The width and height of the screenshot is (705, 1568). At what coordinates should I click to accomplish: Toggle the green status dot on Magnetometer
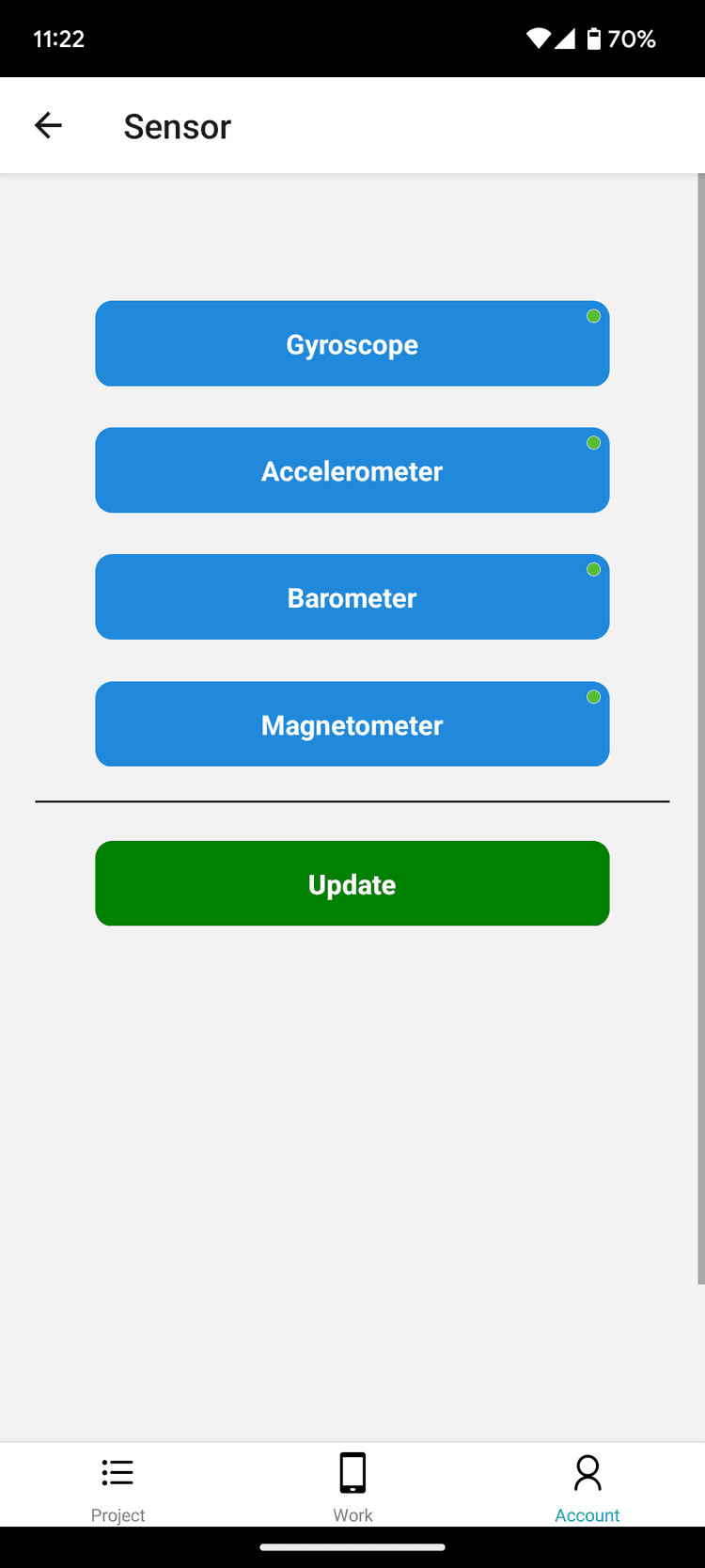593,697
